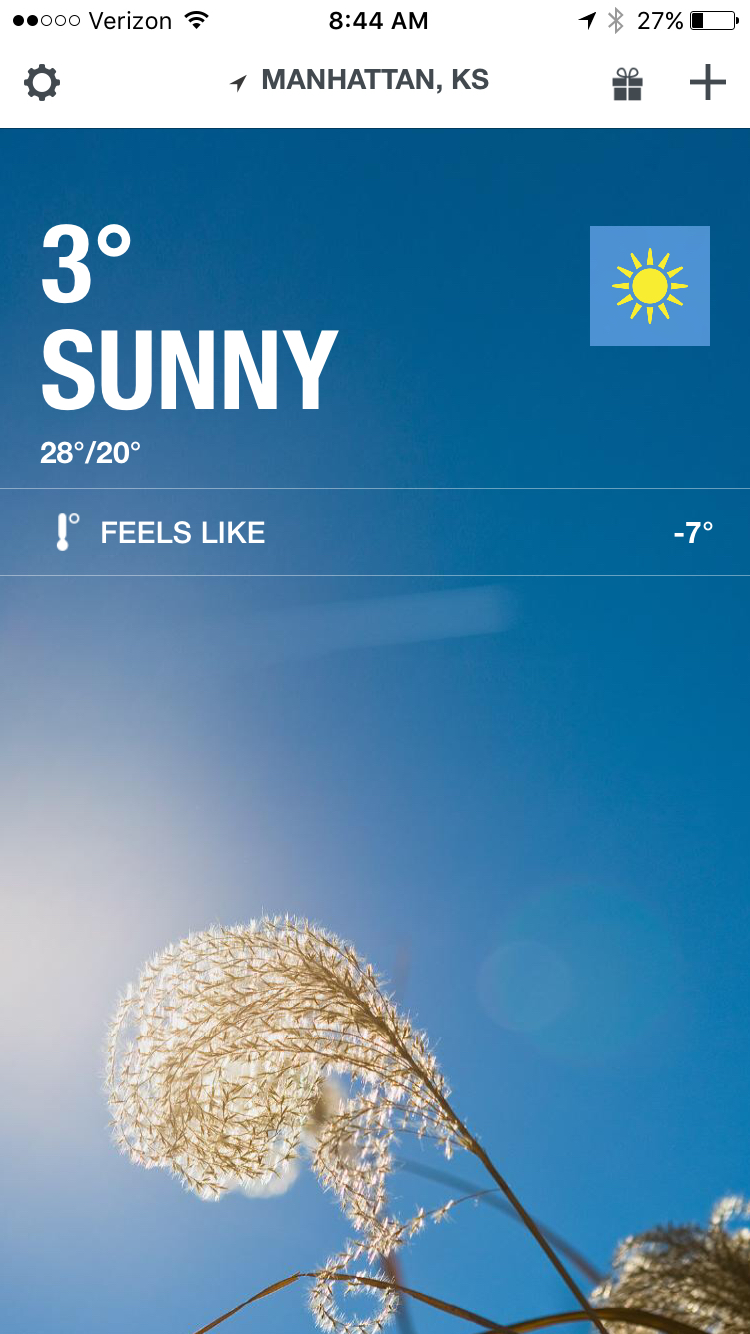Tap the sunny weather icon tile
750x1334 pixels.
click(650, 286)
